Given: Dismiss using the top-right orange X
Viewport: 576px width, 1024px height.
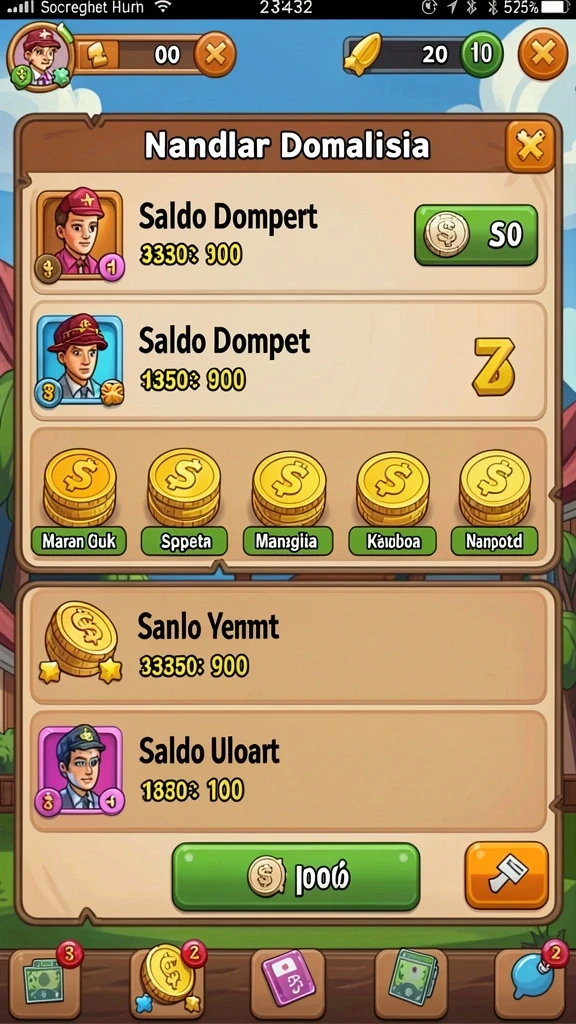Looking at the screenshot, I should click(543, 54).
